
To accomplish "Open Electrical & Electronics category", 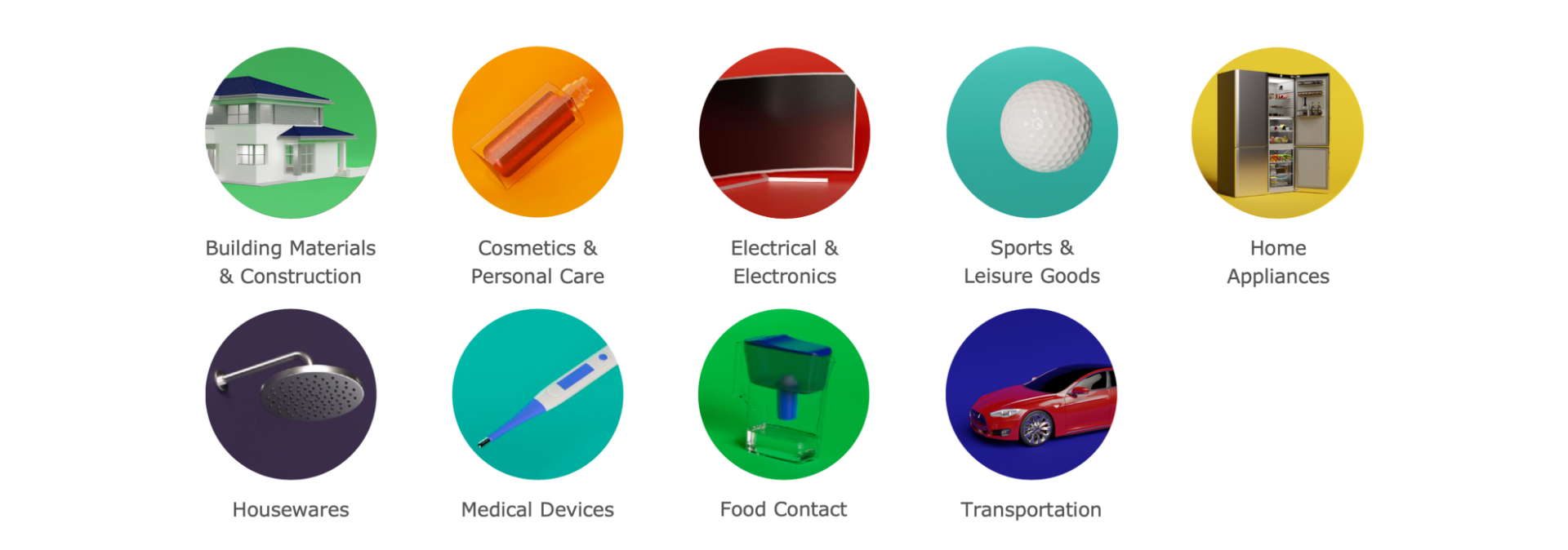I will pyautogui.click(x=784, y=133).
